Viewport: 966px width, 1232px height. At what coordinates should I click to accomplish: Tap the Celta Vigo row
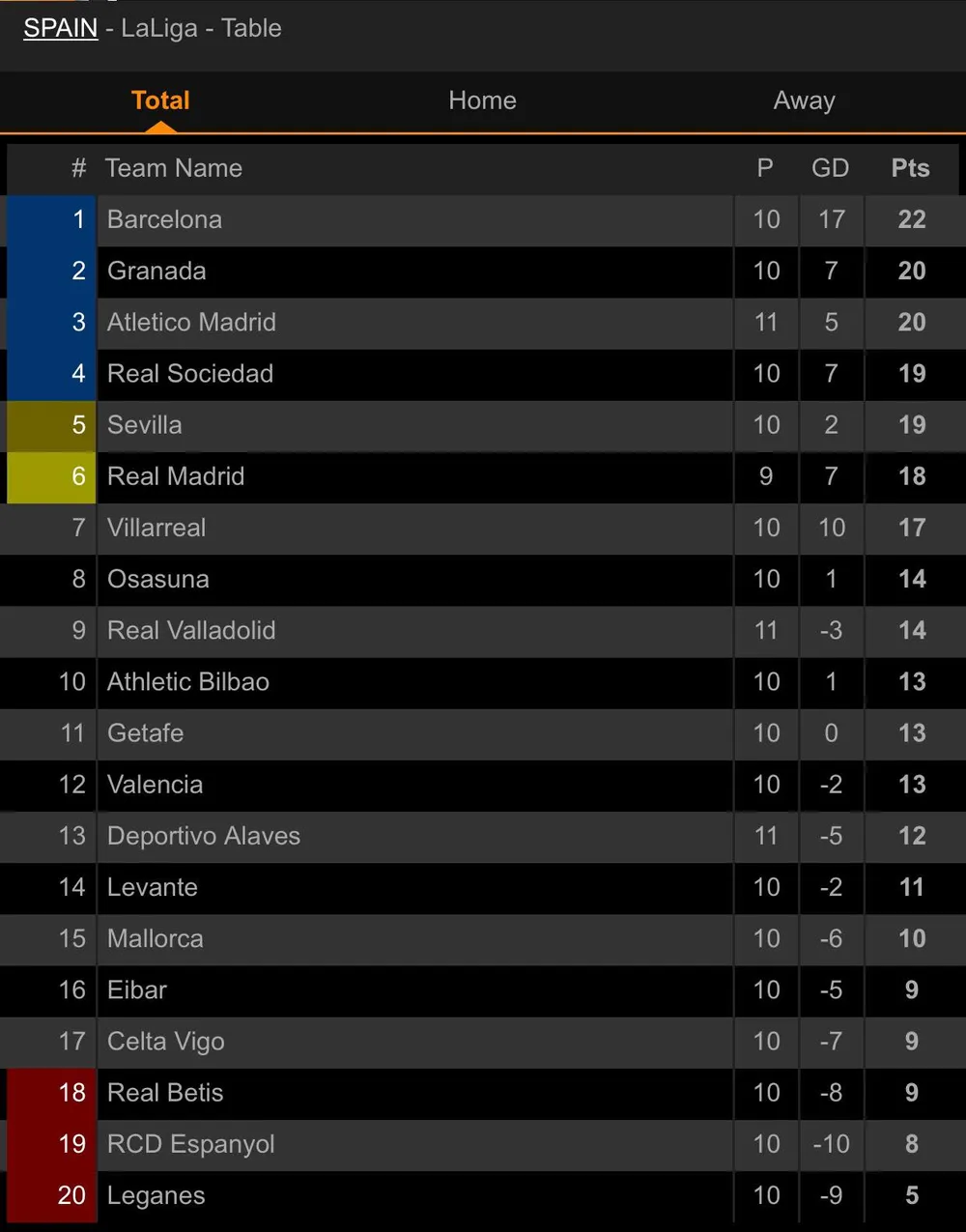[166, 1041]
